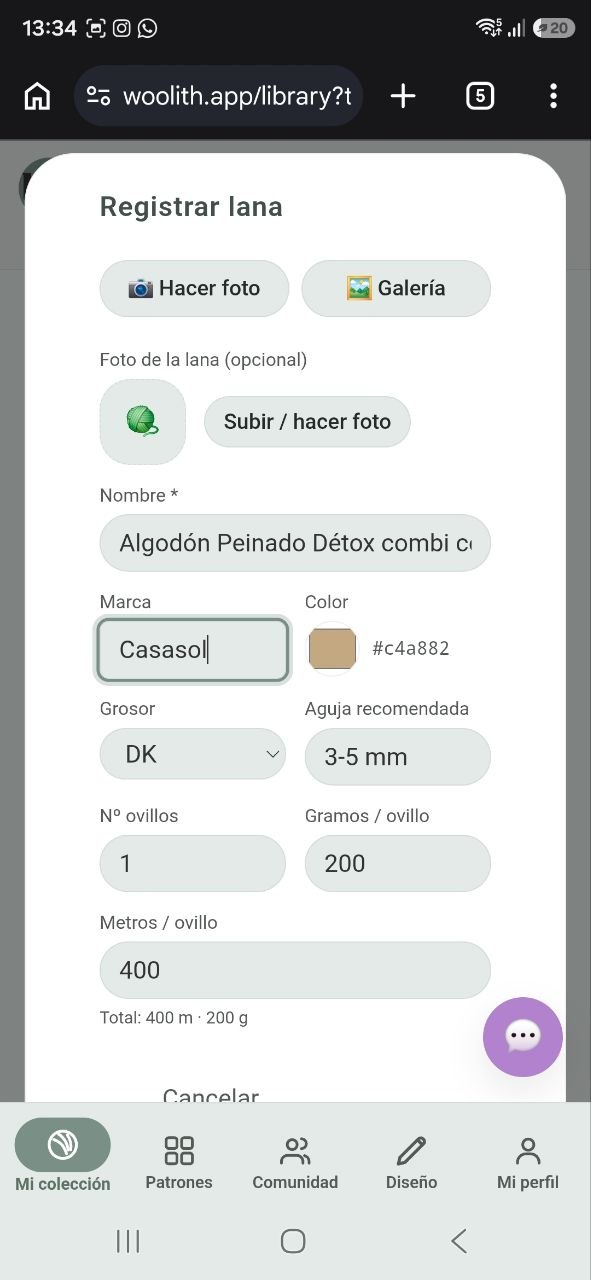591x1280 pixels.
Task: Change the Nº ovillos value
Action: pyautogui.click(x=193, y=863)
